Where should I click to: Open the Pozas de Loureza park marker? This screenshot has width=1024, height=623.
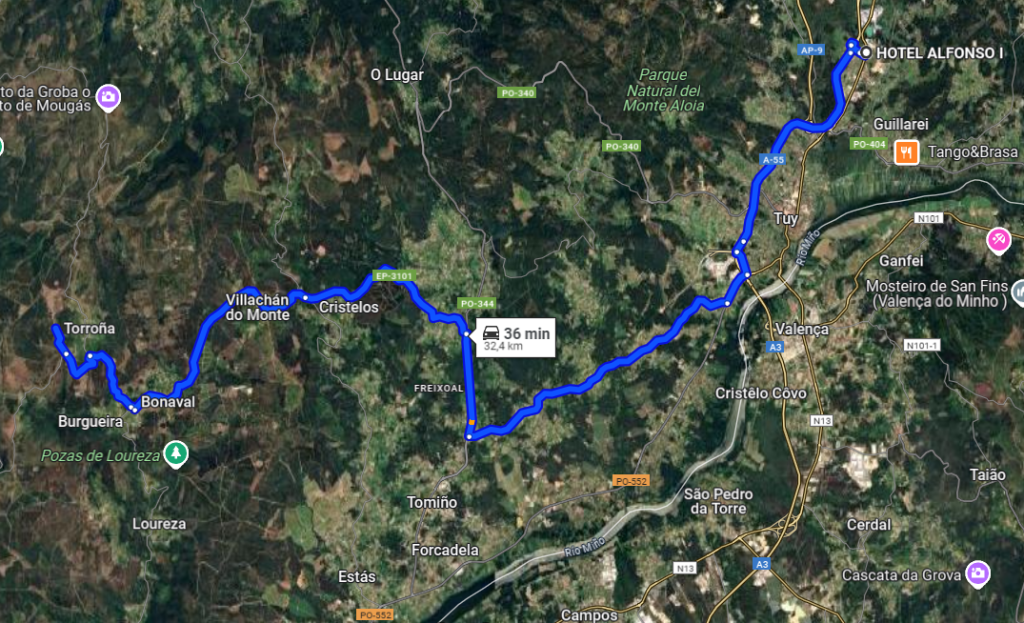coord(177,455)
